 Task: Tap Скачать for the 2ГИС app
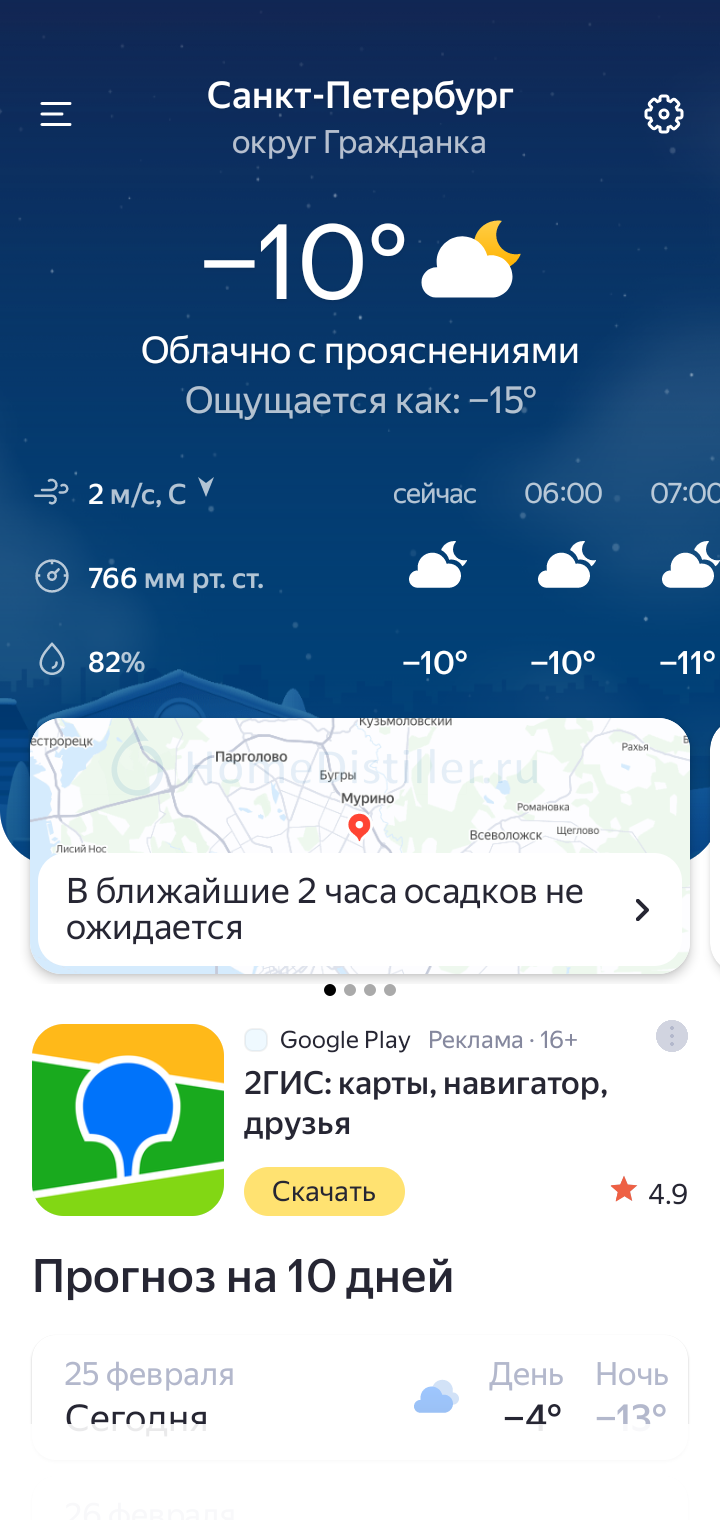324,1191
